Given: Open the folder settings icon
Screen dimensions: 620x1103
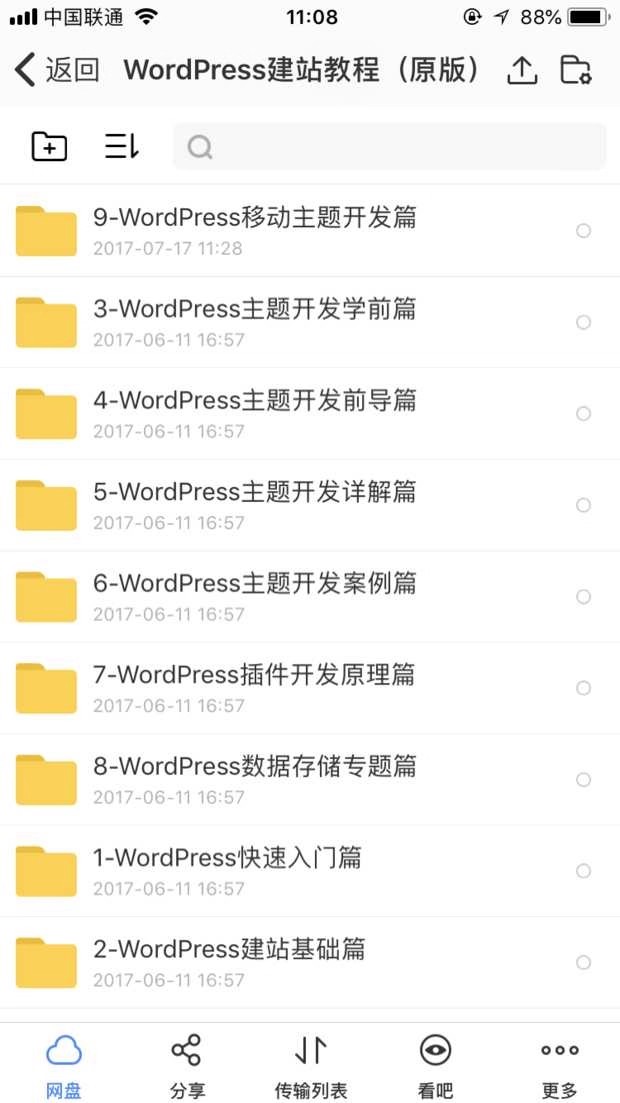Looking at the screenshot, I should [576, 70].
